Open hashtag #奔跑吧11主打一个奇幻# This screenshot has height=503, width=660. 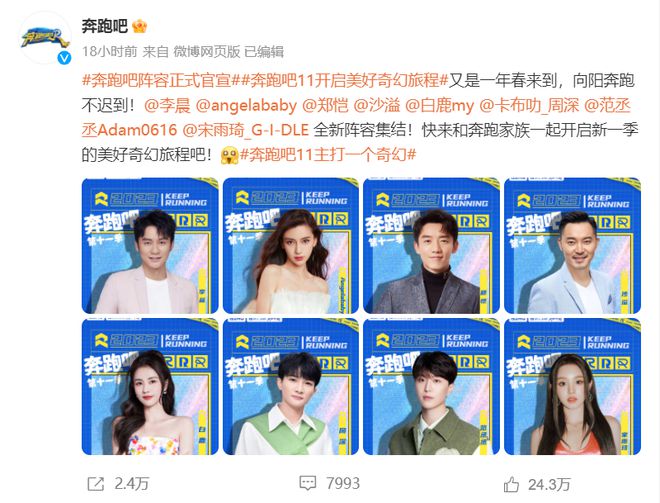pos(326,155)
